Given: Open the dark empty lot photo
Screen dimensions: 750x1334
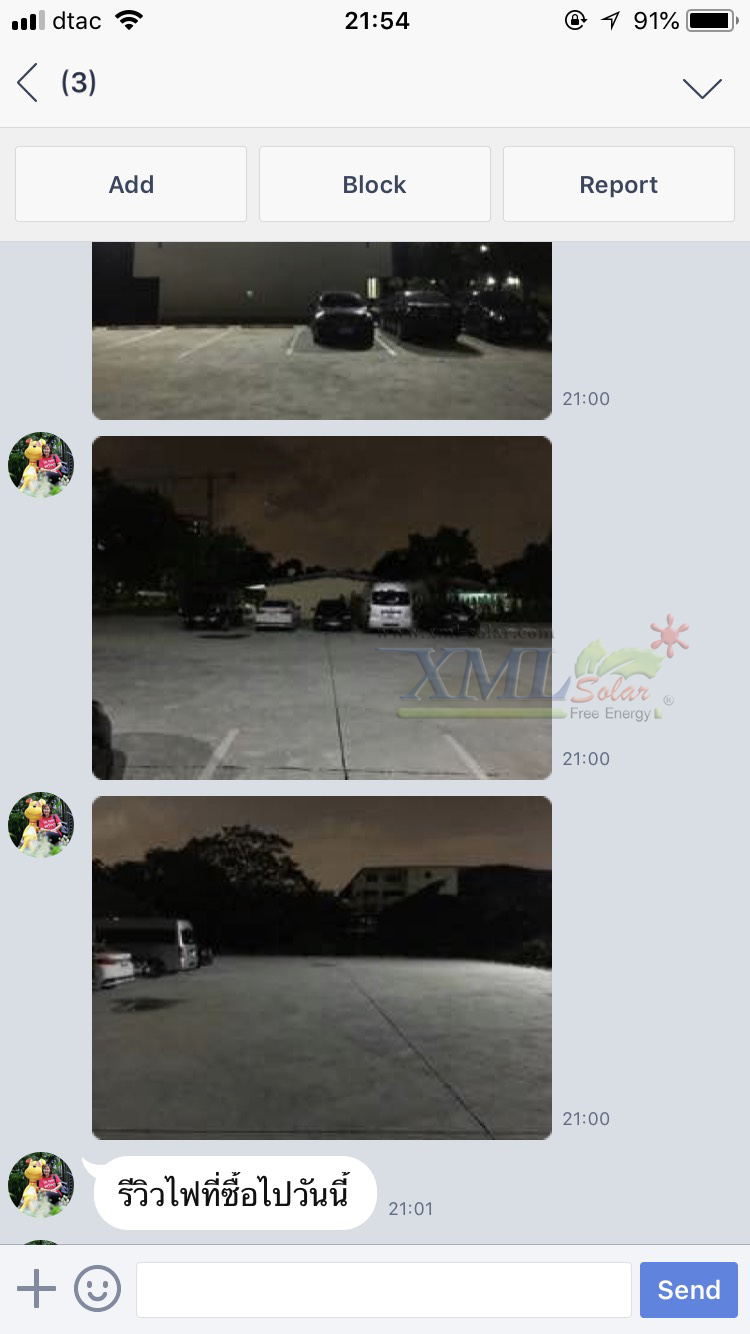Looking at the screenshot, I should point(321,967).
